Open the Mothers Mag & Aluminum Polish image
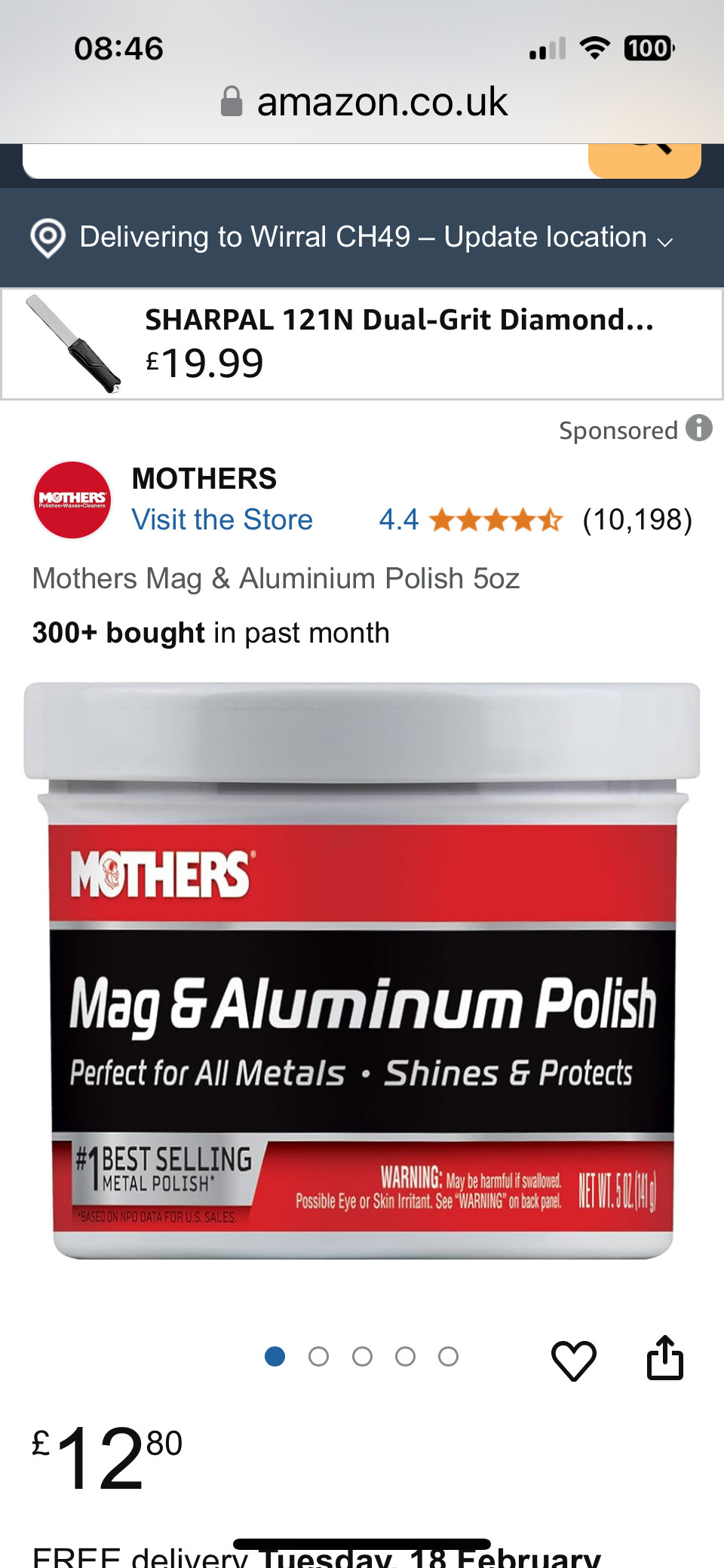The height and width of the screenshot is (1568, 724). click(x=362, y=971)
